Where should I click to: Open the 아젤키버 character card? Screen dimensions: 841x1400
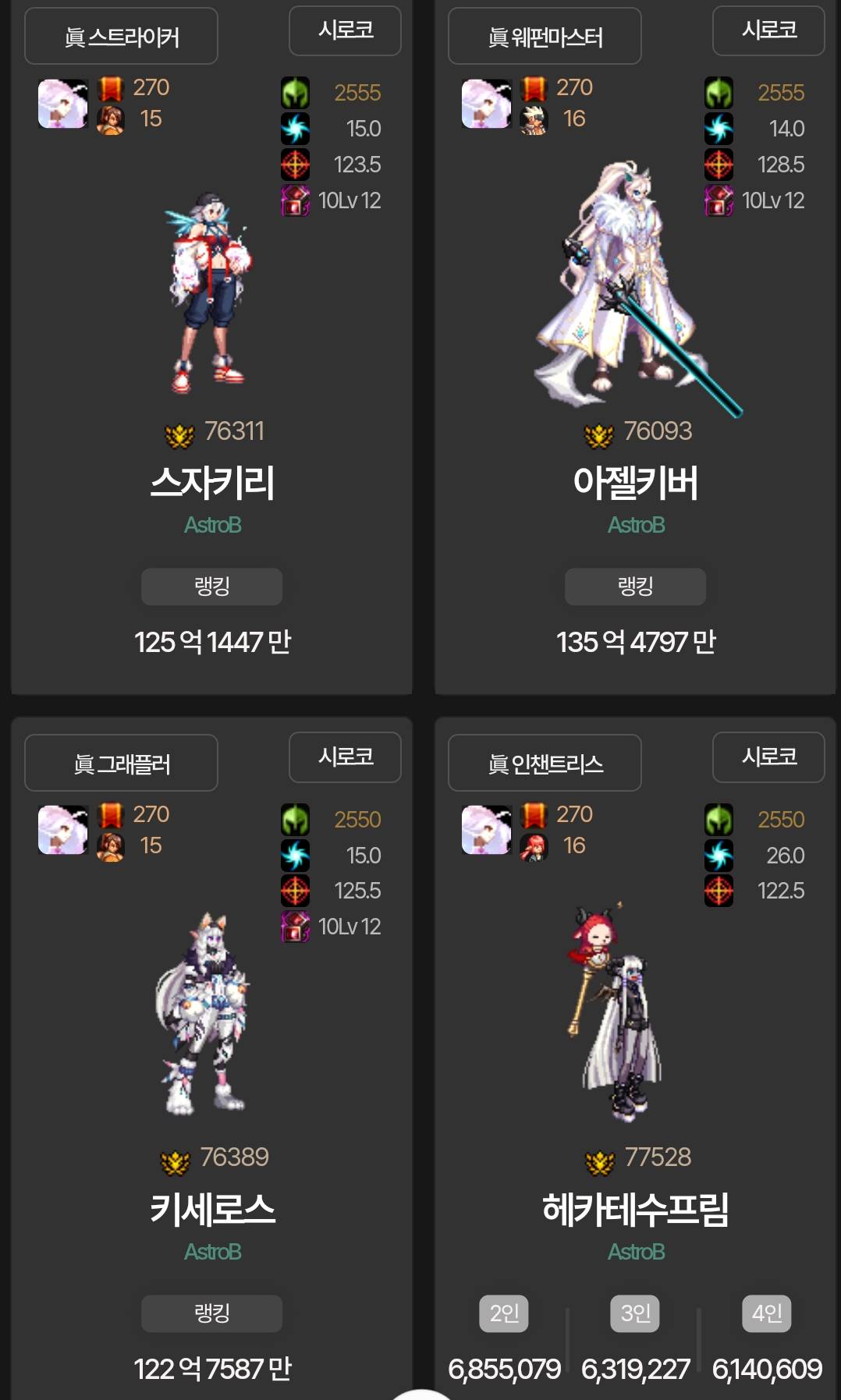tap(635, 482)
